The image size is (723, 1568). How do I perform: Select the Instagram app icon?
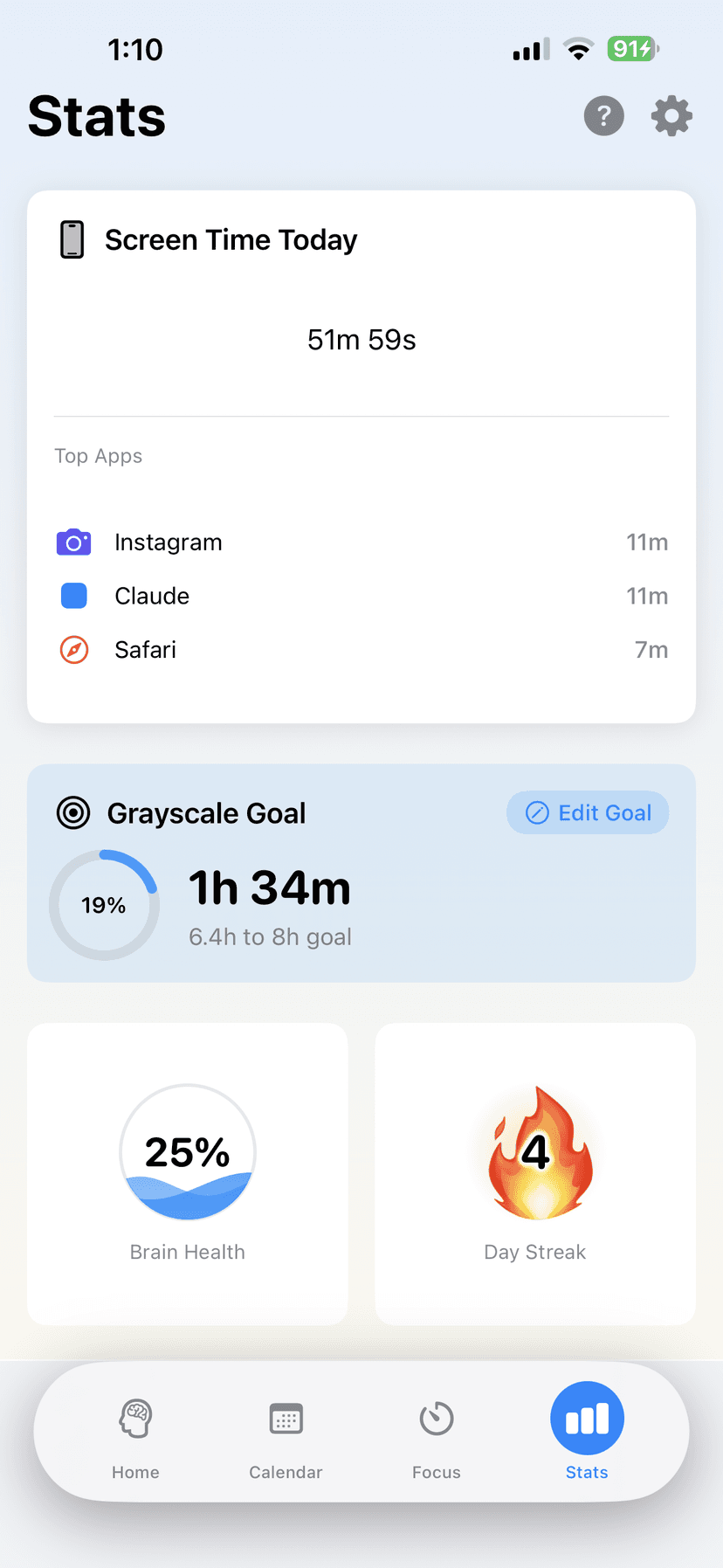pyautogui.click(x=73, y=542)
